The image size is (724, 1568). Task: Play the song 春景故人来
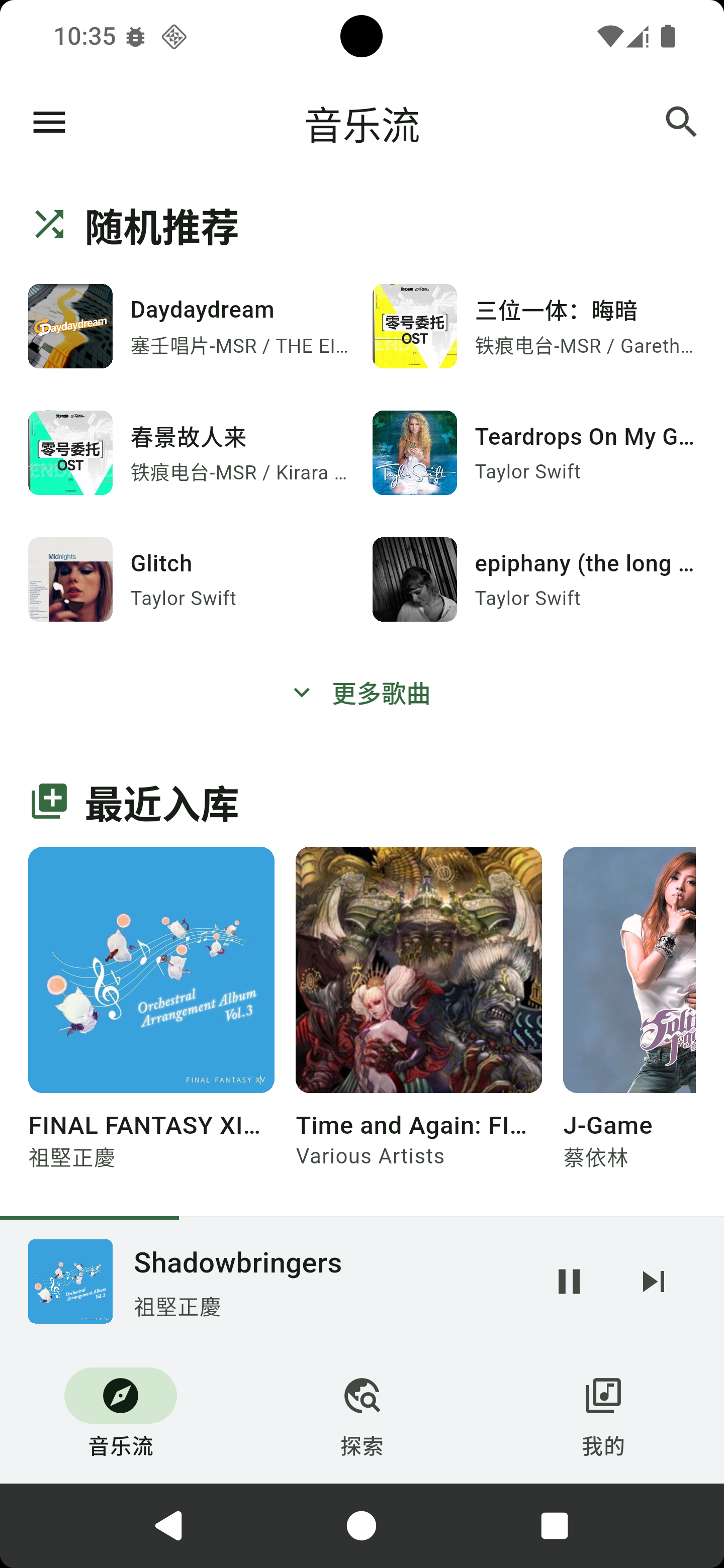[189, 453]
